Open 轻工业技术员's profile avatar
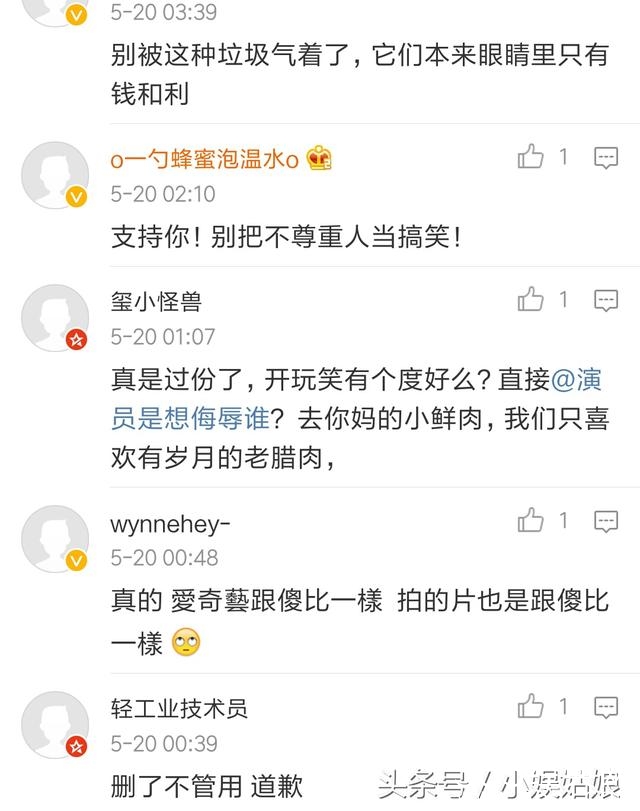The width and height of the screenshot is (640, 811). coord(55,724)
